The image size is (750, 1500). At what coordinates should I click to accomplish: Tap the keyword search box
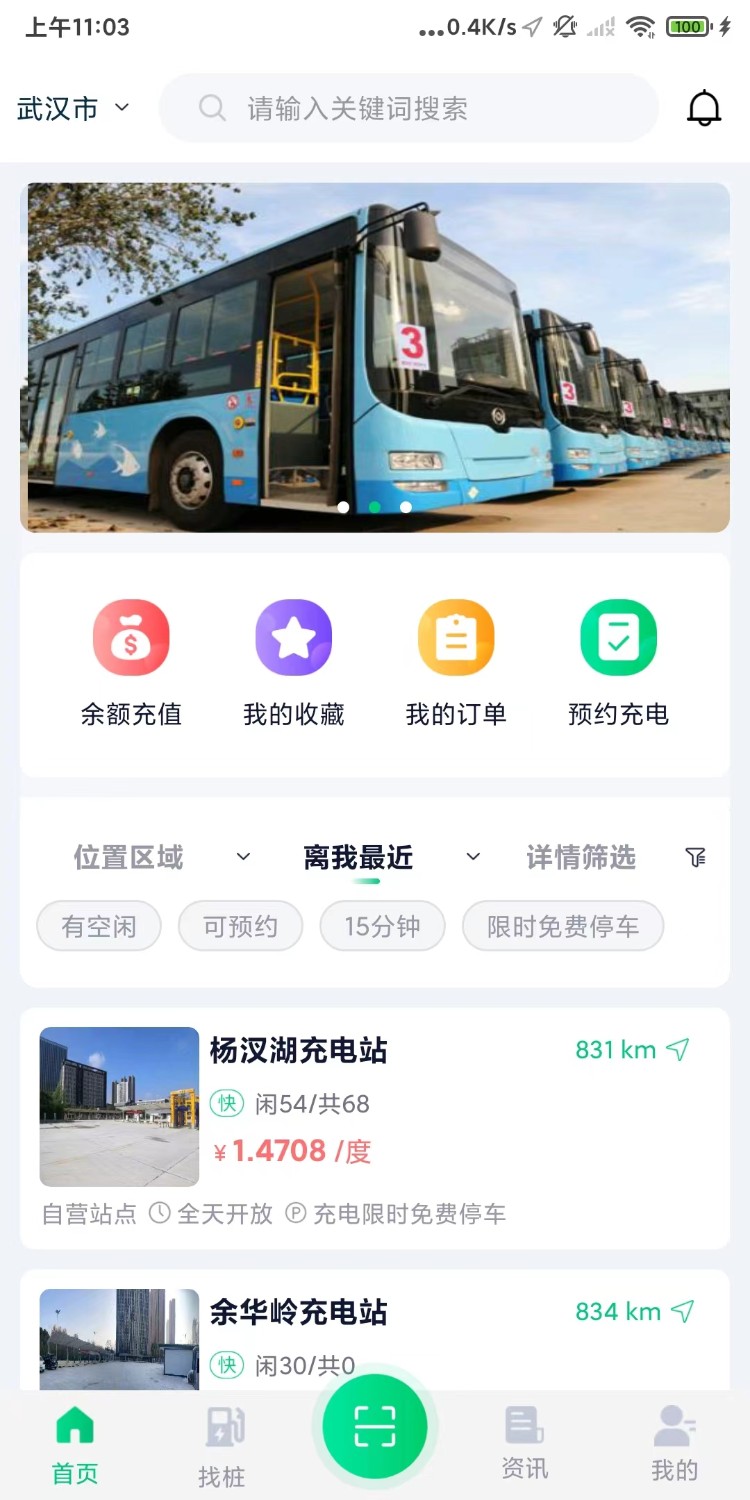410,108
